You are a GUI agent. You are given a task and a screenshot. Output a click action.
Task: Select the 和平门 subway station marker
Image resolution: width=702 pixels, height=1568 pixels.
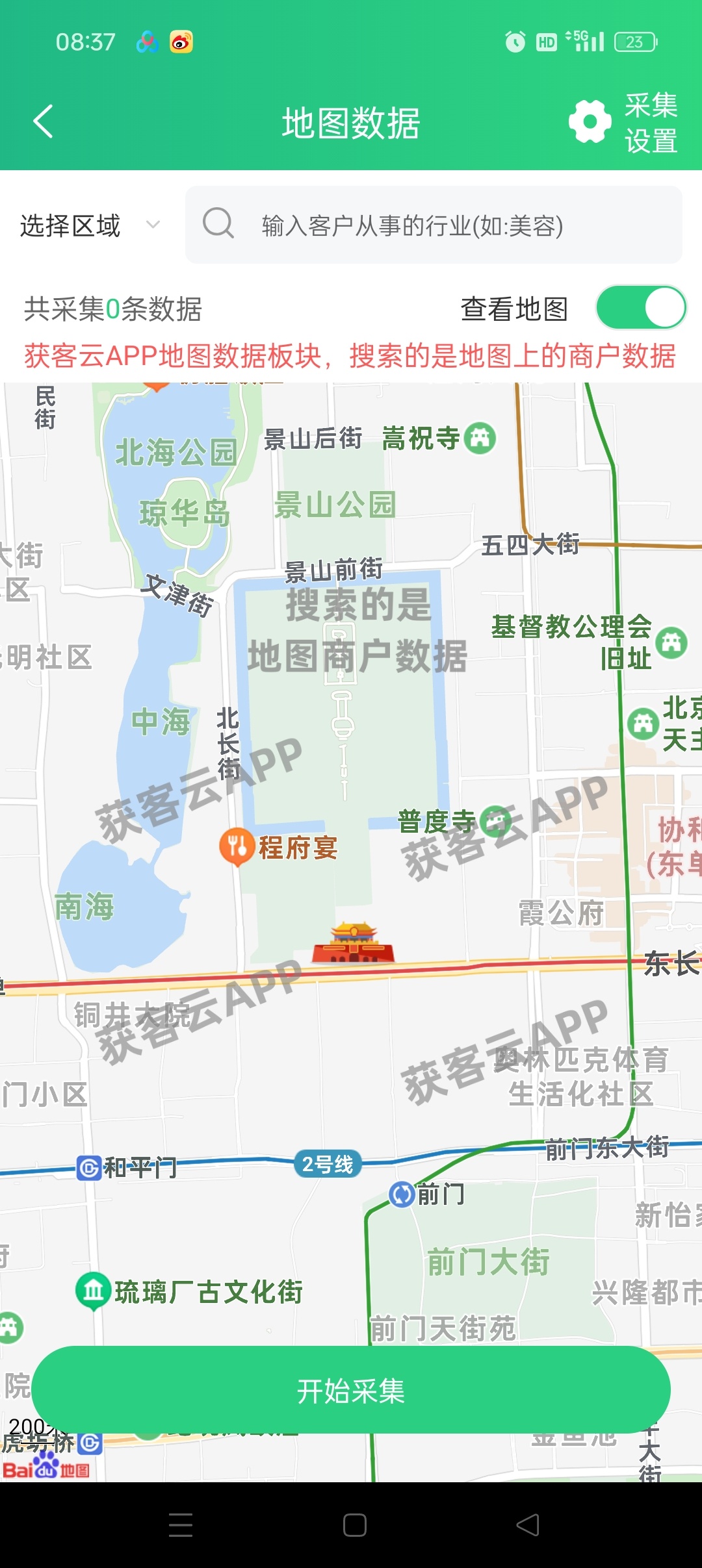(x=89, y=1168)
